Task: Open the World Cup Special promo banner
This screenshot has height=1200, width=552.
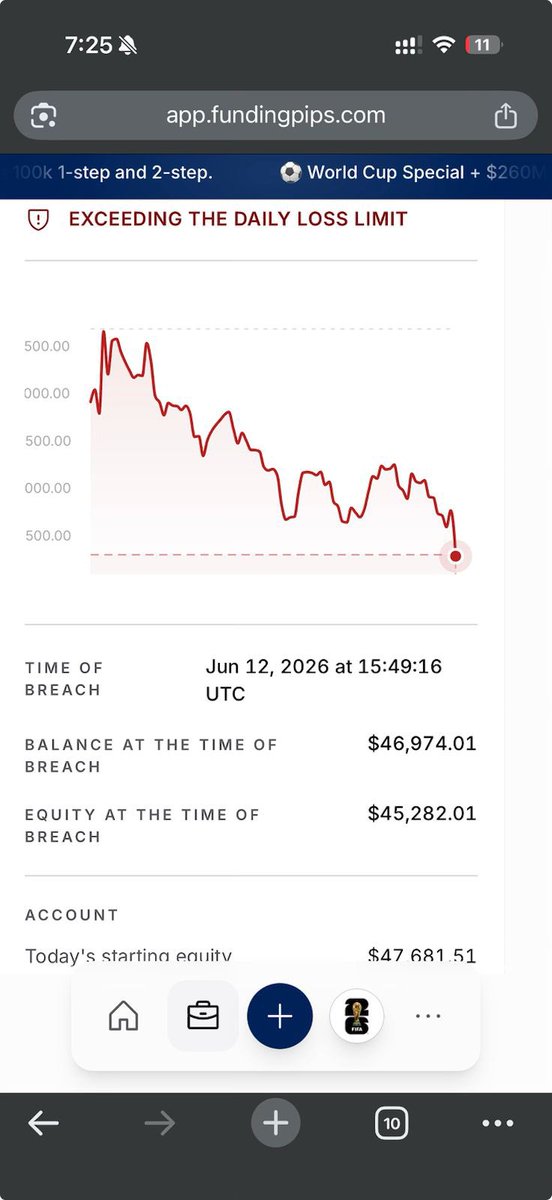Action: pos(414,173)
